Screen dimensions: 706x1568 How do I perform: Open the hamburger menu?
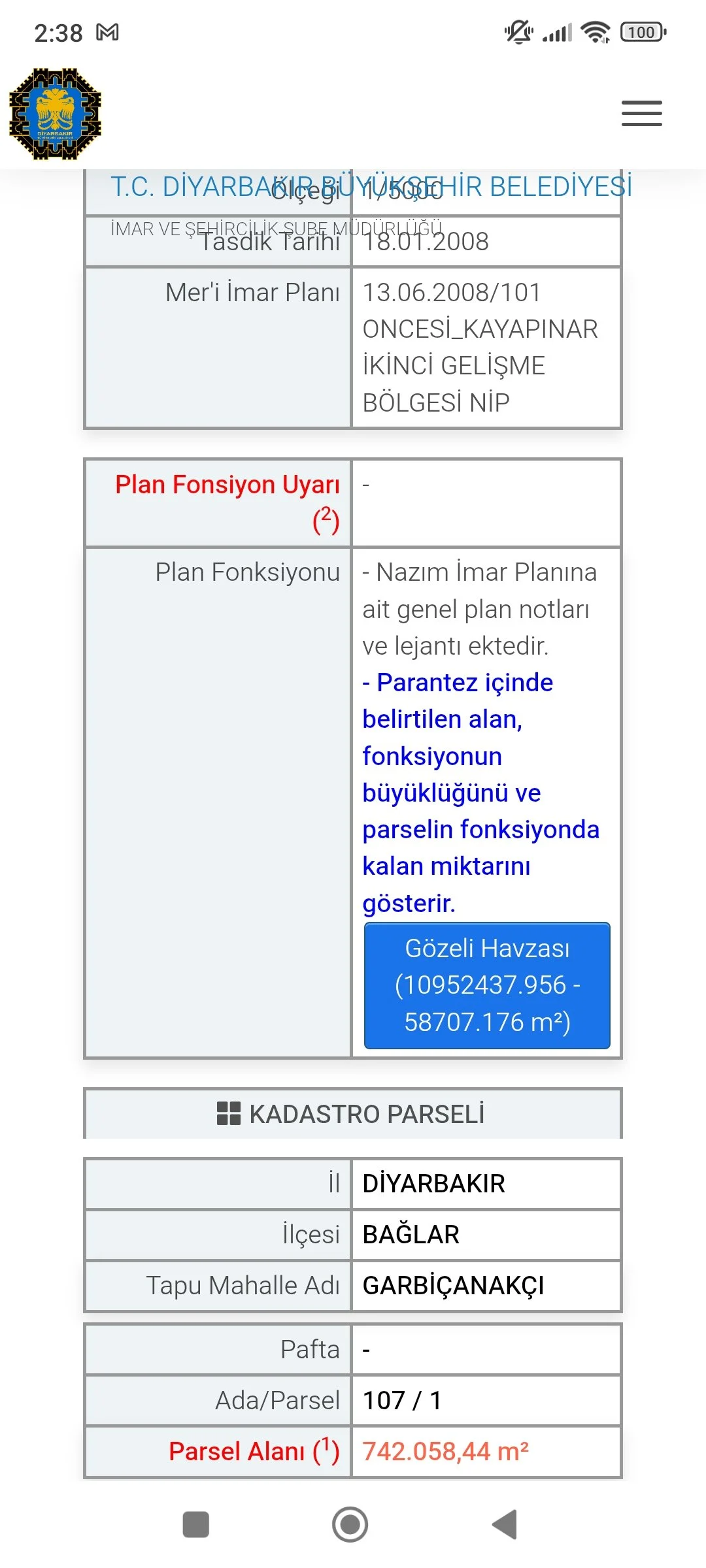(x=641, y=113)
